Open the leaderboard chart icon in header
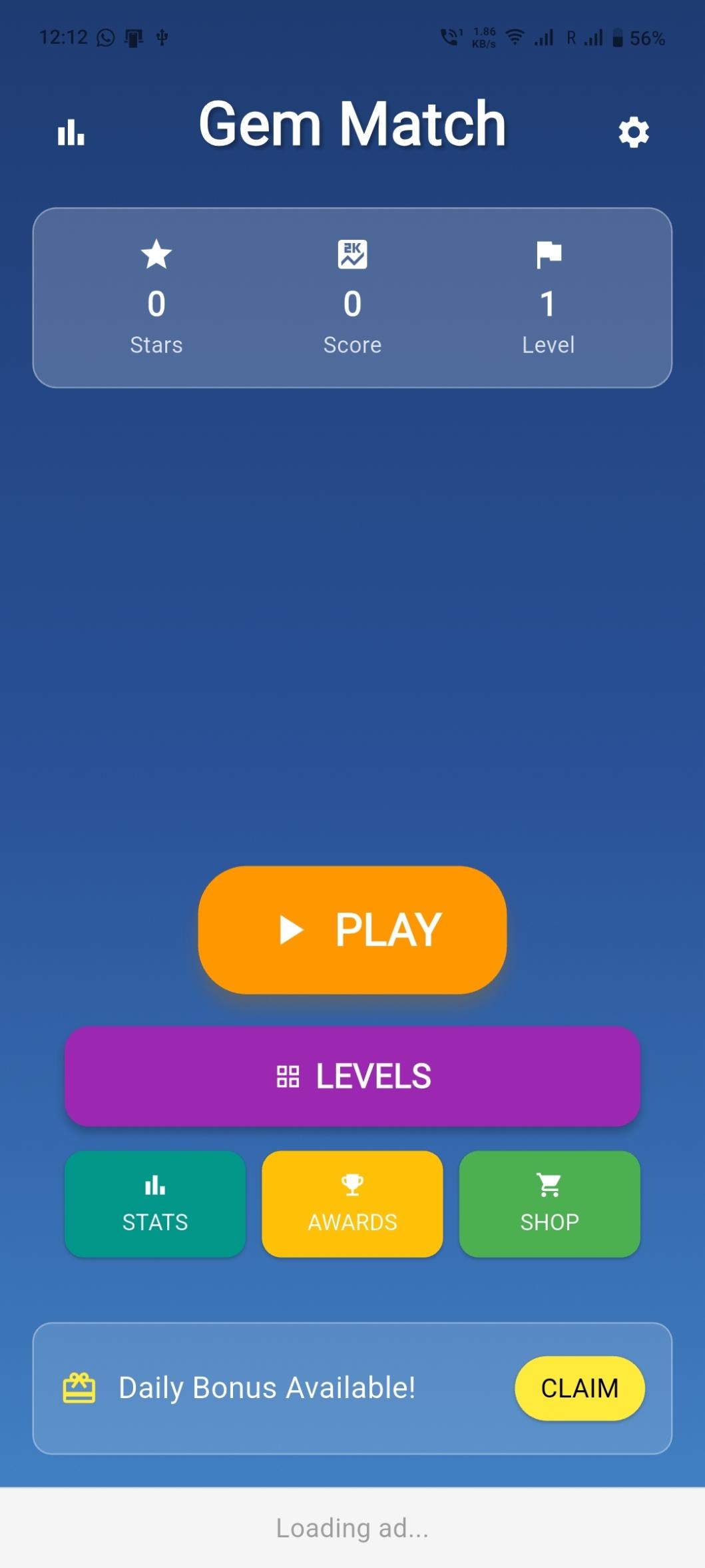Screen dimensions: 705x1568 [71, 133]
